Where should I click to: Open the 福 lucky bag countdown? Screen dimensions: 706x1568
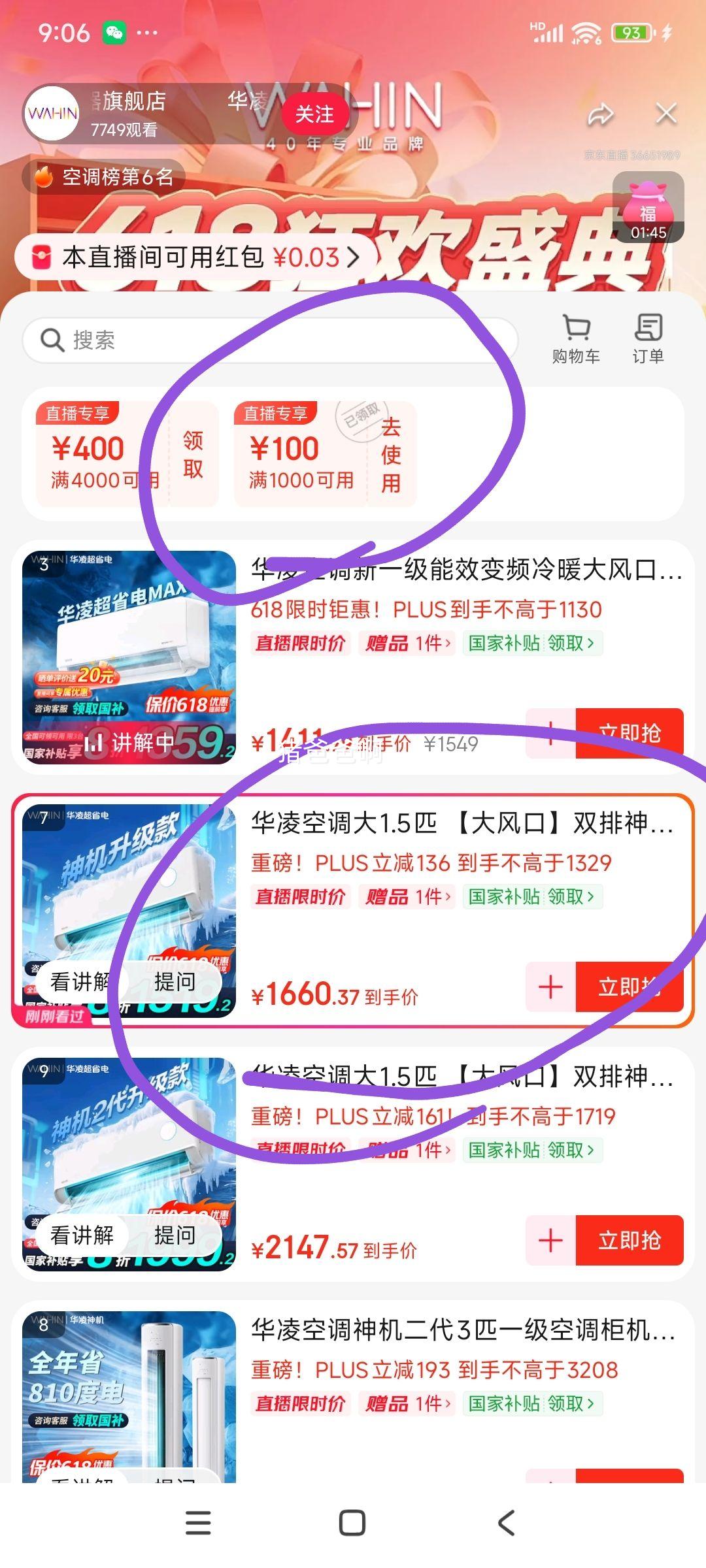pos(648,208)
